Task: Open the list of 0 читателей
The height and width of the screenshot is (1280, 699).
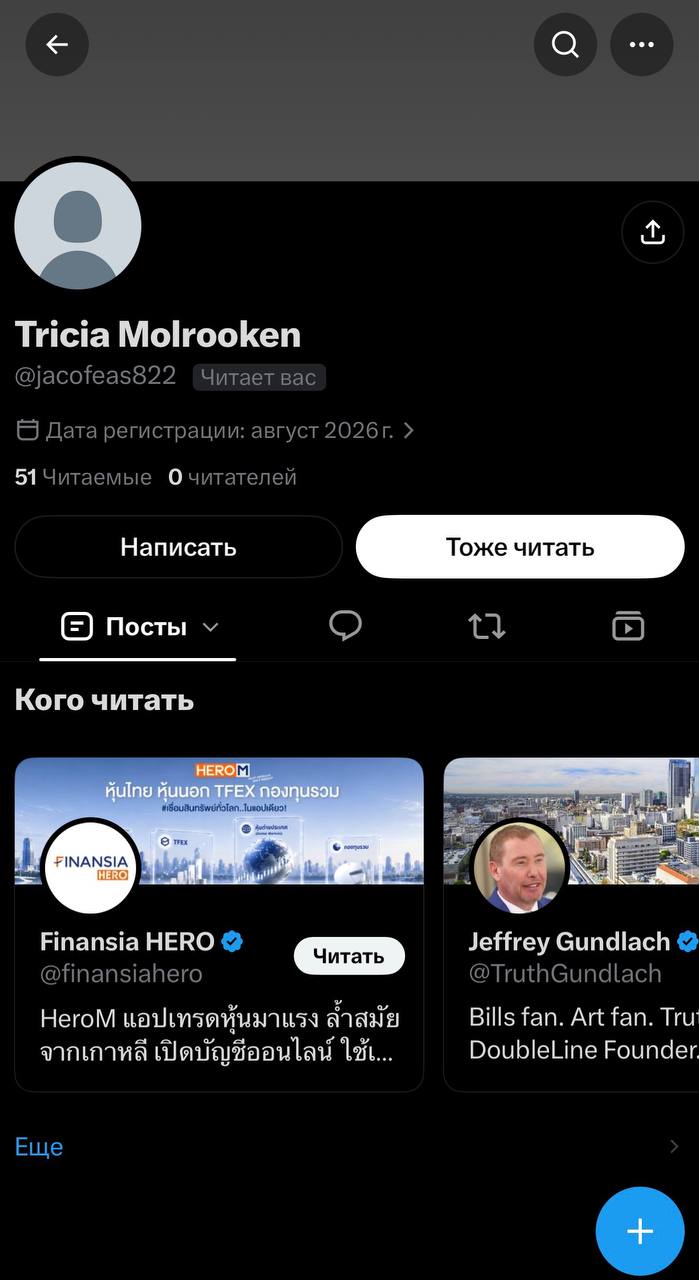Action: tap(232, 478)
